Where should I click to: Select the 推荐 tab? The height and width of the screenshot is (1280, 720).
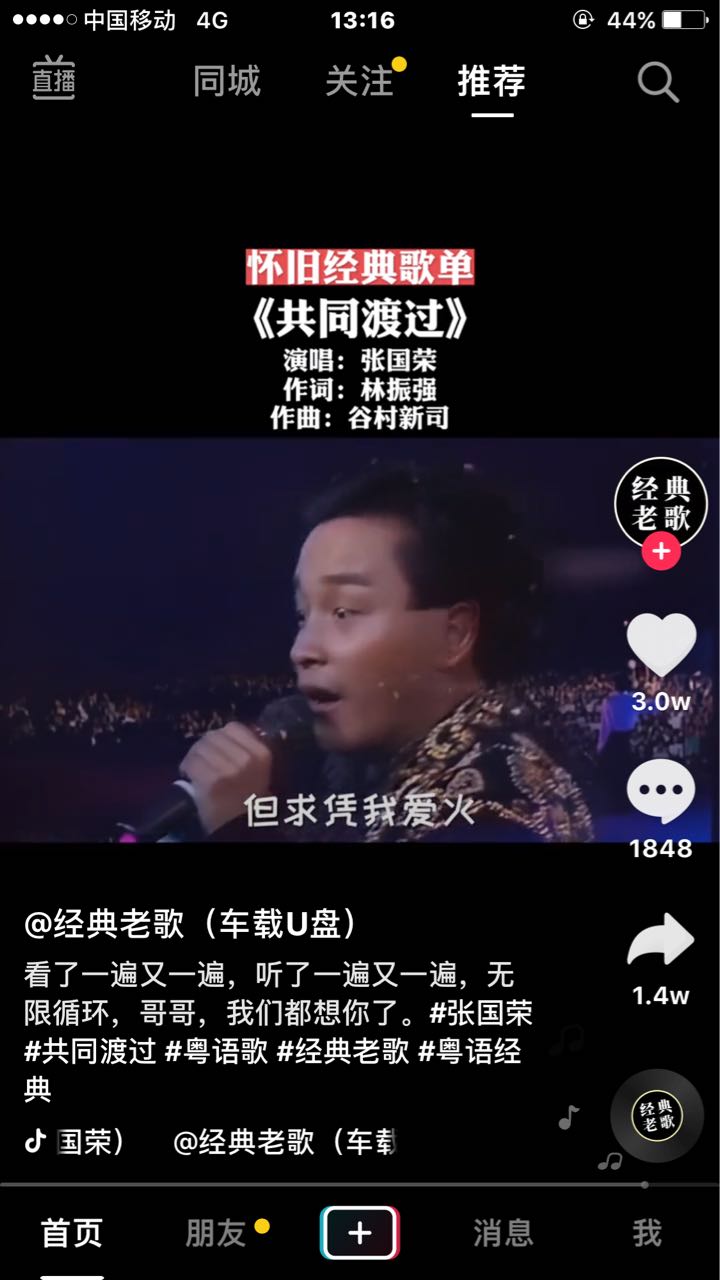(x=491, y=81)
